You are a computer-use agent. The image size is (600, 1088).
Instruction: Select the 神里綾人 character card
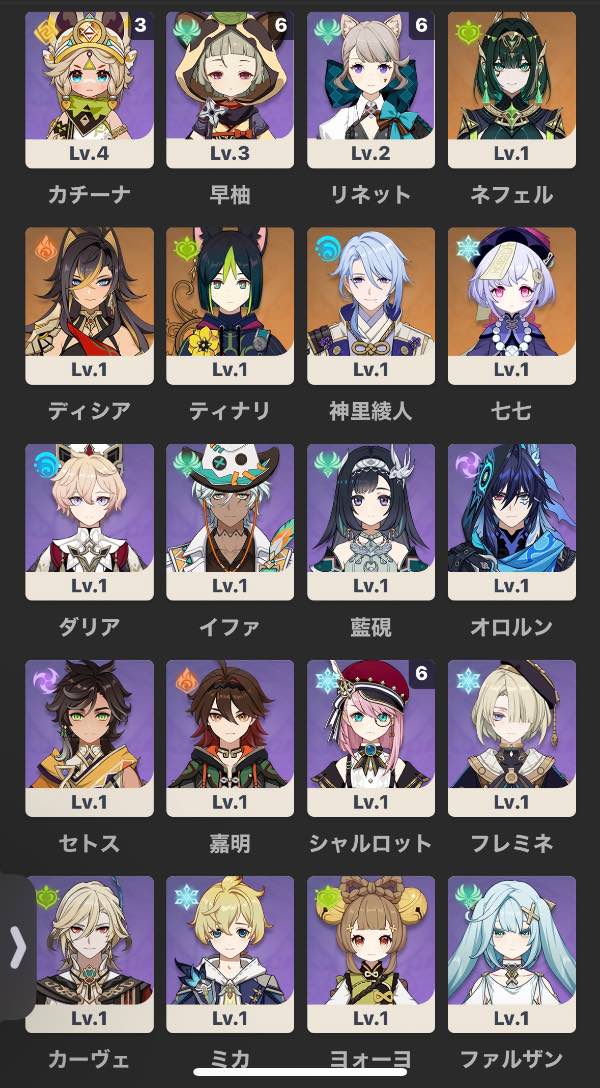tap(371, 306)
